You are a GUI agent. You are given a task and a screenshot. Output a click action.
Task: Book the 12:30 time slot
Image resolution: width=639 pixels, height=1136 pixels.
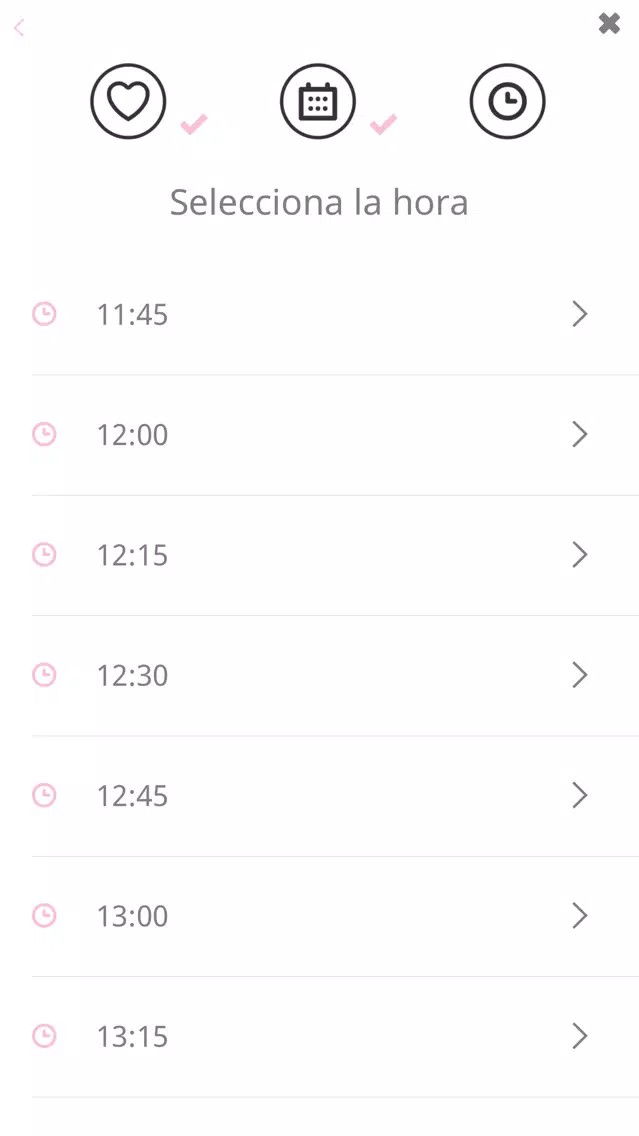[x=320, y=676]
